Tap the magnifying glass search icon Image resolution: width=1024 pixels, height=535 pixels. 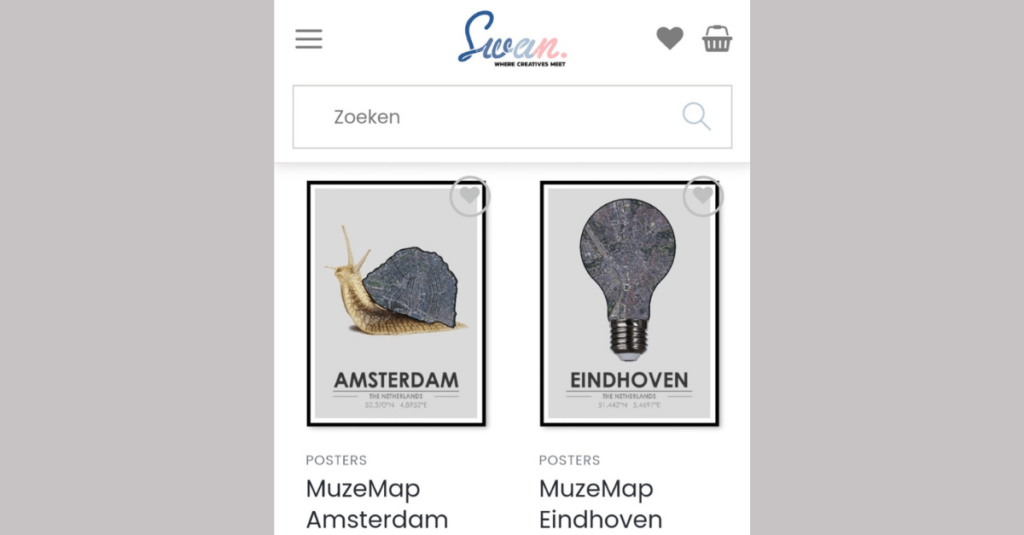click(x=697, y=117)
